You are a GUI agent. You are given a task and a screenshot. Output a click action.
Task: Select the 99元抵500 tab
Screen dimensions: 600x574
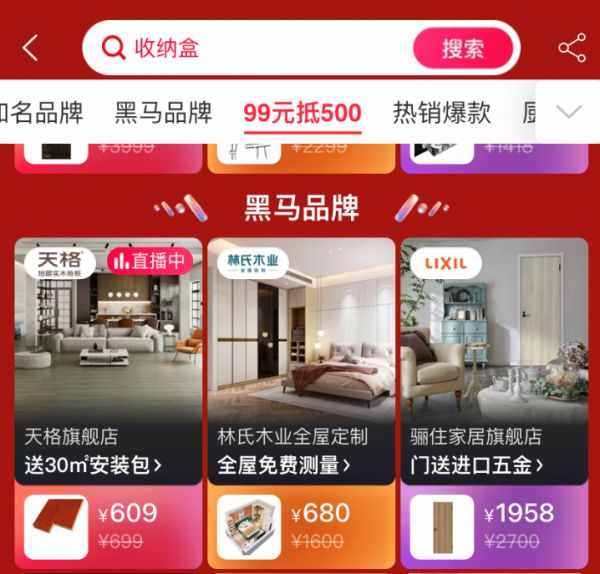click(x=302, y=112)
